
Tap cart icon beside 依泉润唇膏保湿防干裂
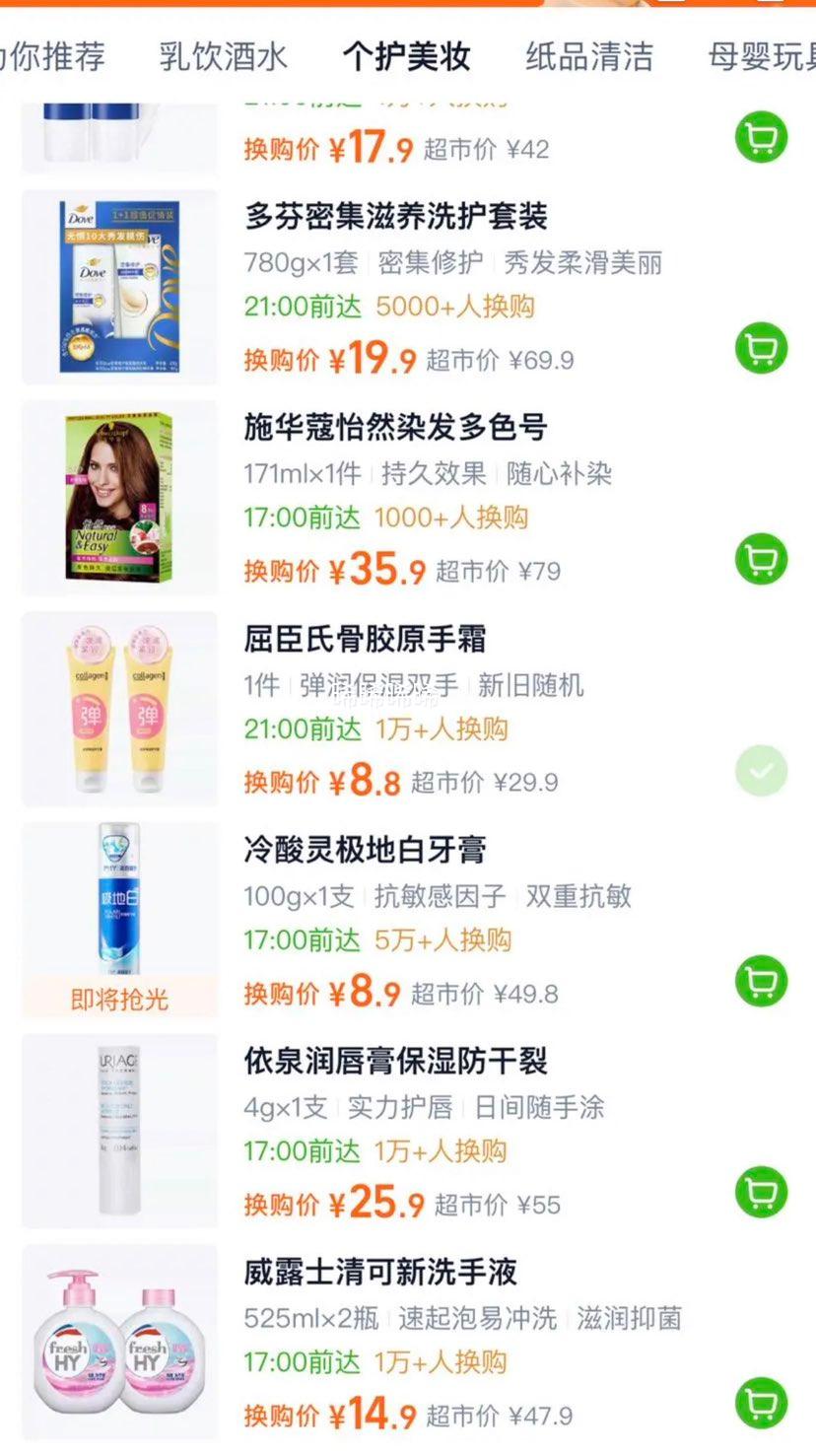click(x=760, y=1191)
